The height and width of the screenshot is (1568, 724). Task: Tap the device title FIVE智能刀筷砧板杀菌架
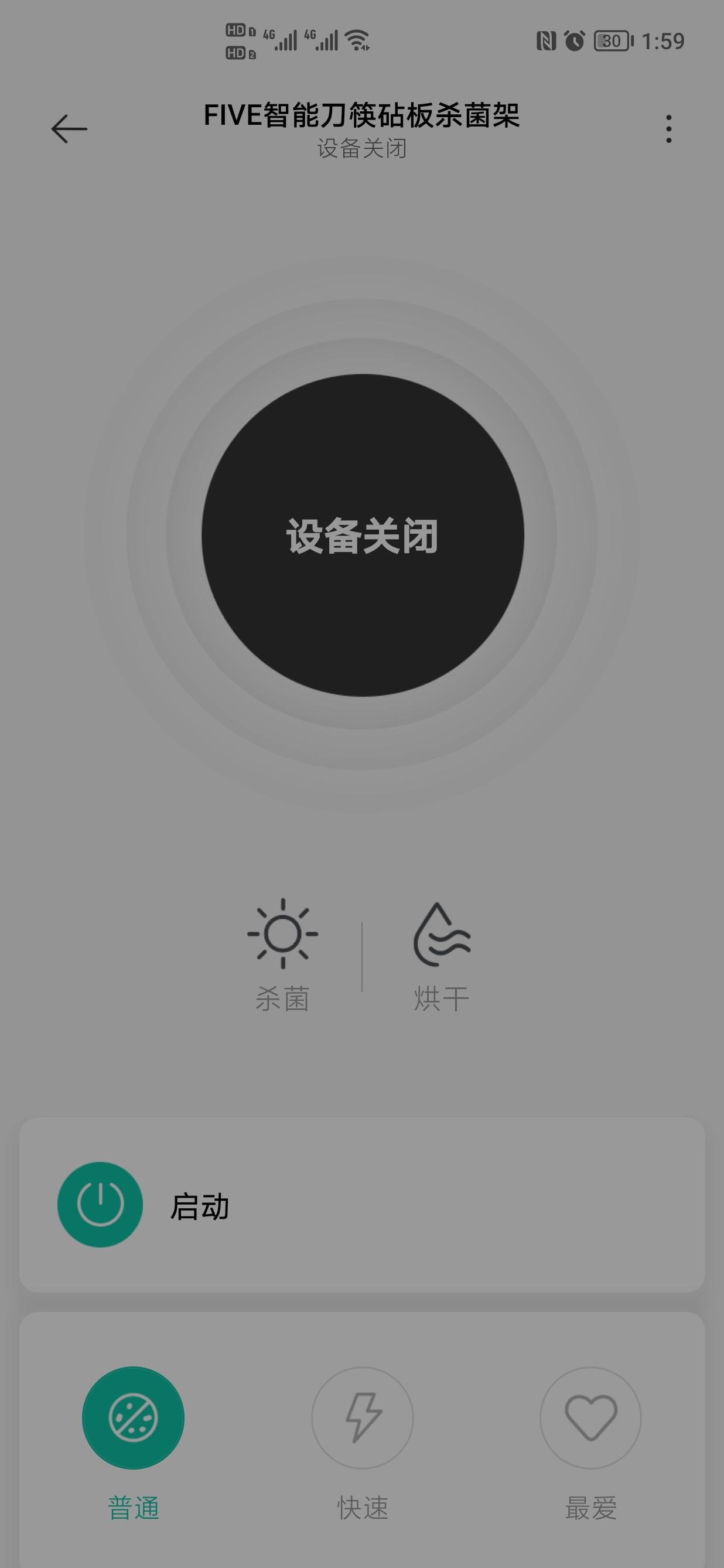[x=362, y=115]
